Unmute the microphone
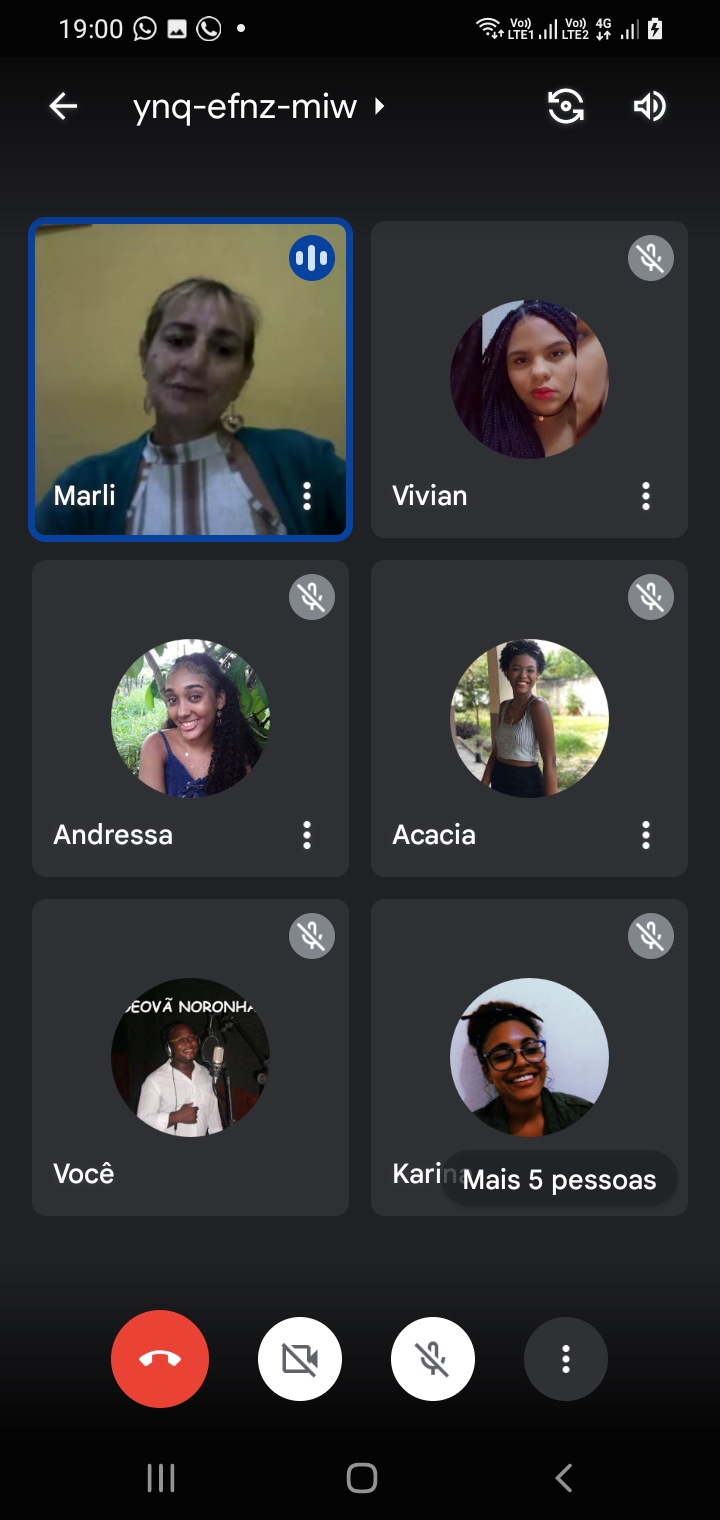The width and height of the screenshot is (720, 1520). point(433,1359)
